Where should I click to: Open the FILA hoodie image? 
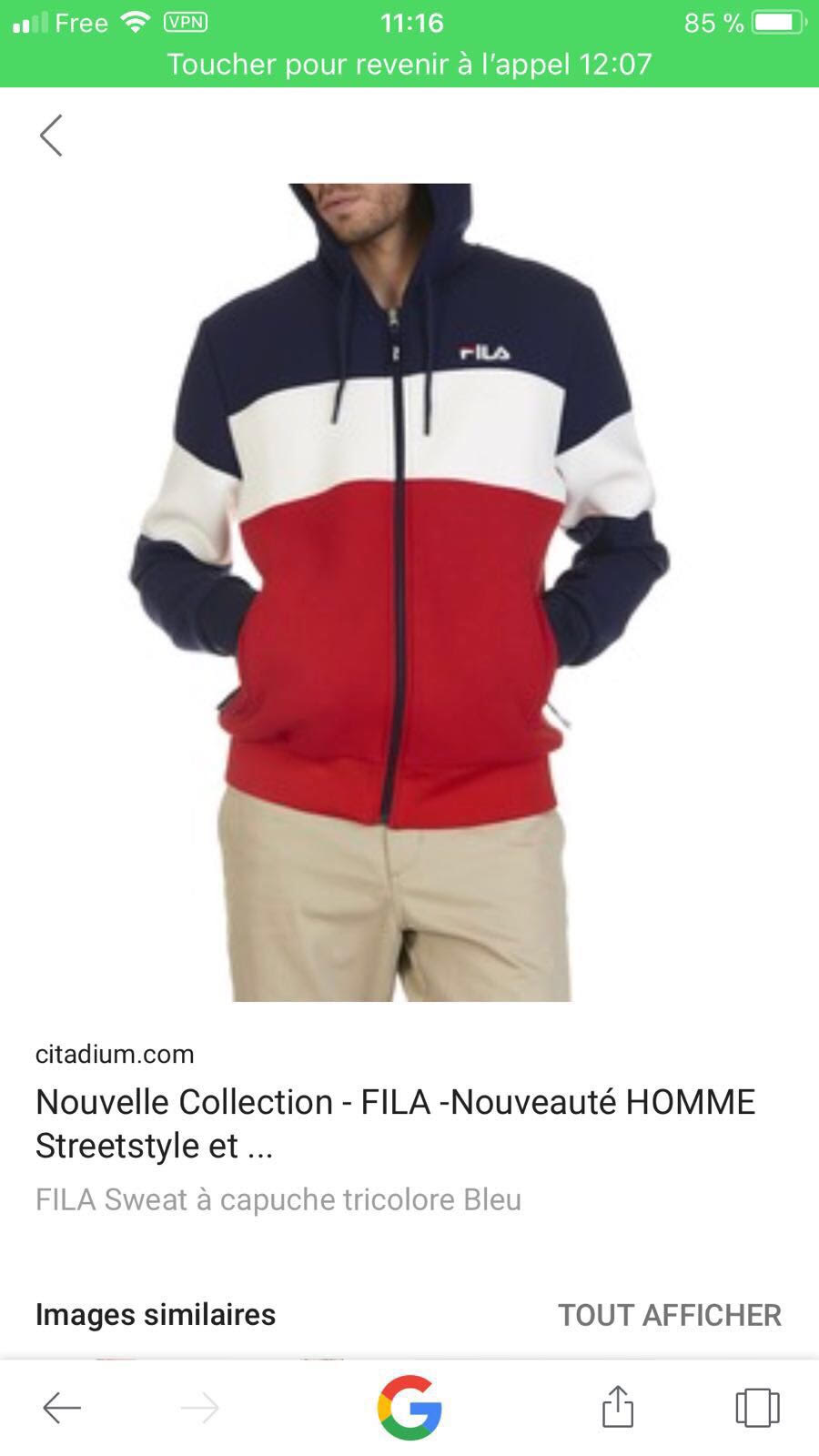[x=400, y=591]
